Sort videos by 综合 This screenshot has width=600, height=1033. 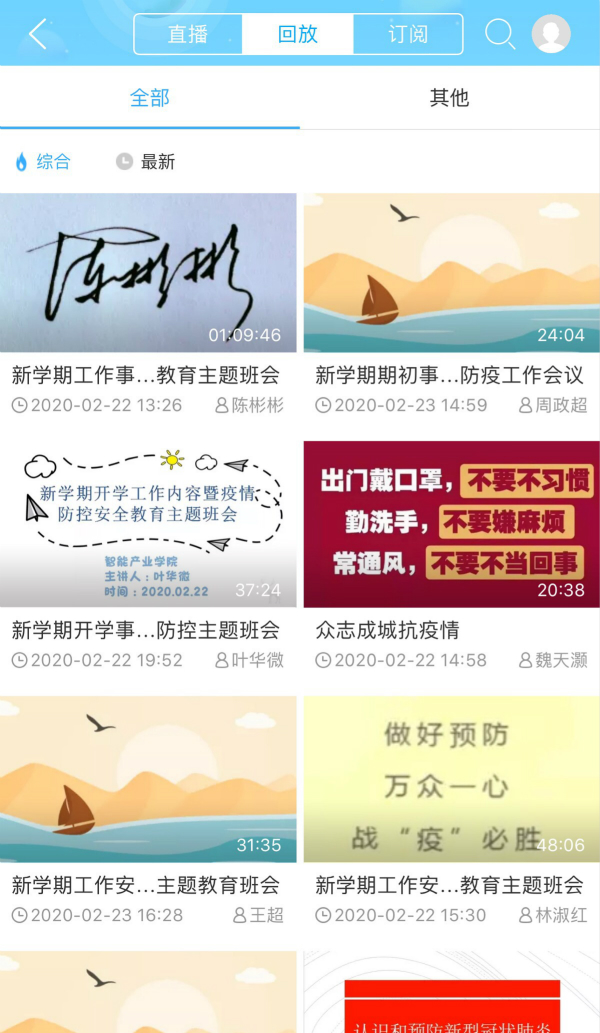click(x=43, y=161)
